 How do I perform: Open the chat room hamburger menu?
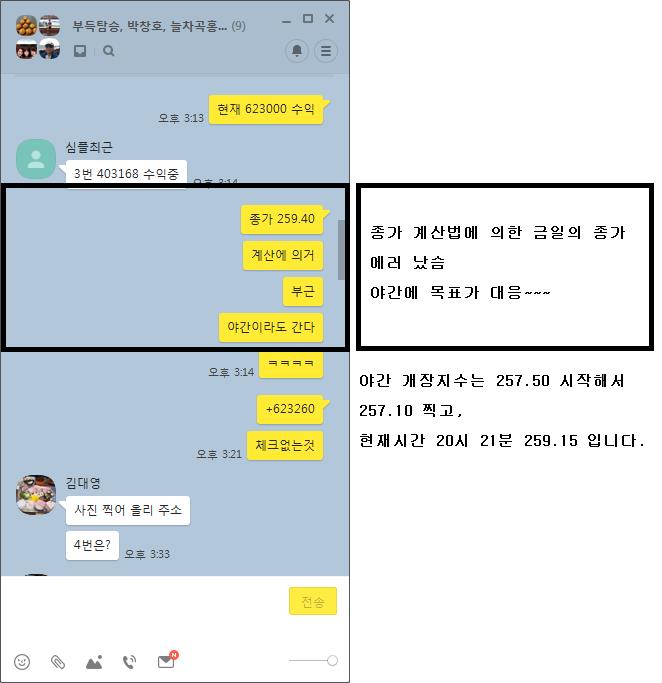326,50
